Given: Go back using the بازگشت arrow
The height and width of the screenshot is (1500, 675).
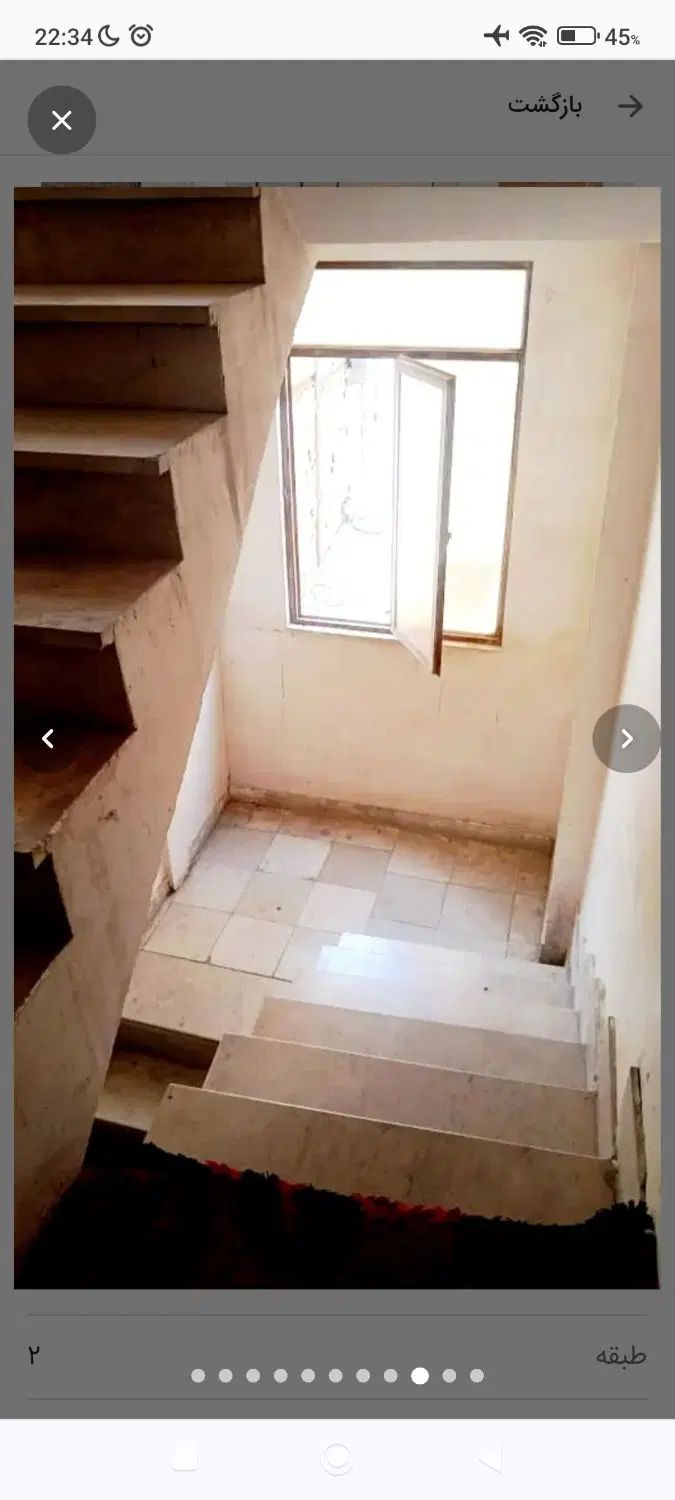Looking at the screenshot, I should coord(630,106).
